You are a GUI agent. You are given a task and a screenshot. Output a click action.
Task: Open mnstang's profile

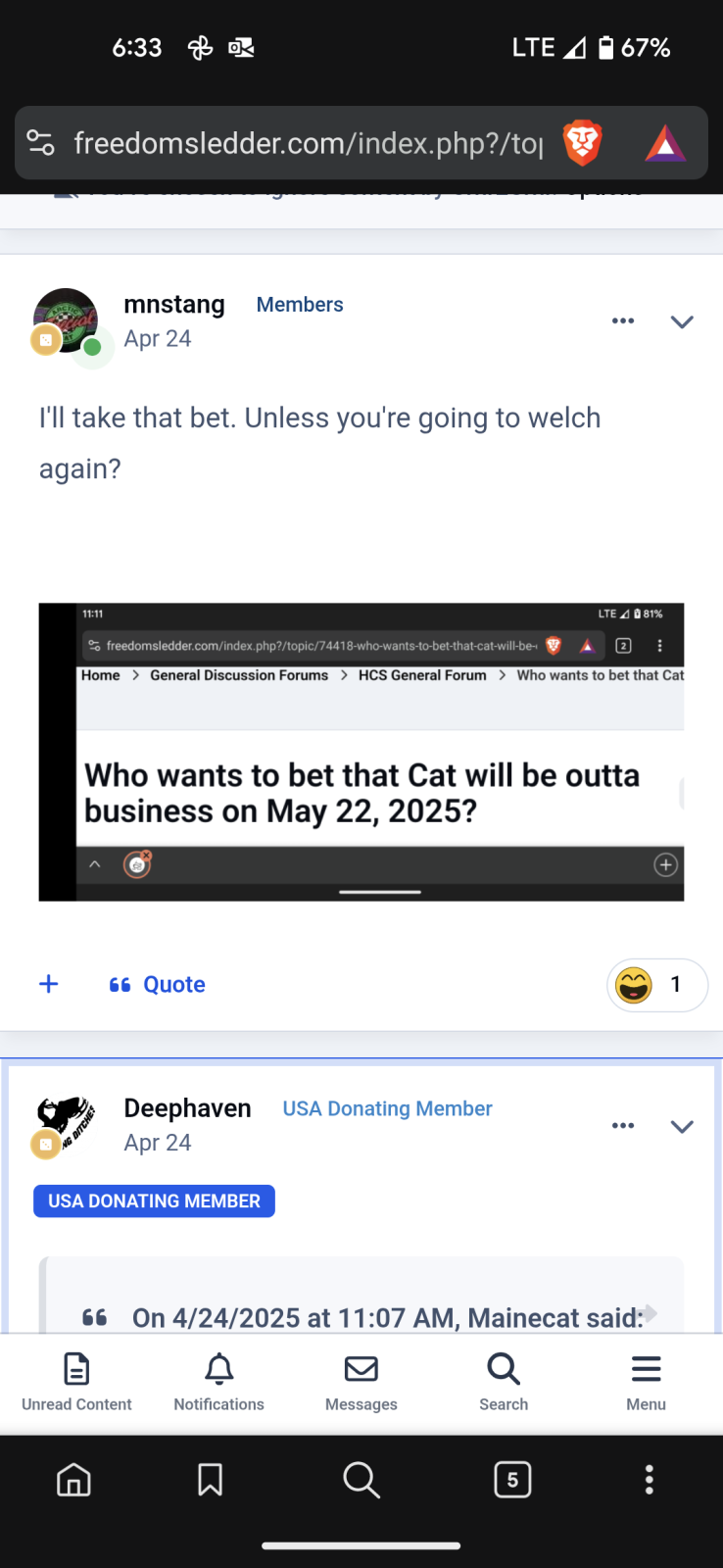coord(173,305)
